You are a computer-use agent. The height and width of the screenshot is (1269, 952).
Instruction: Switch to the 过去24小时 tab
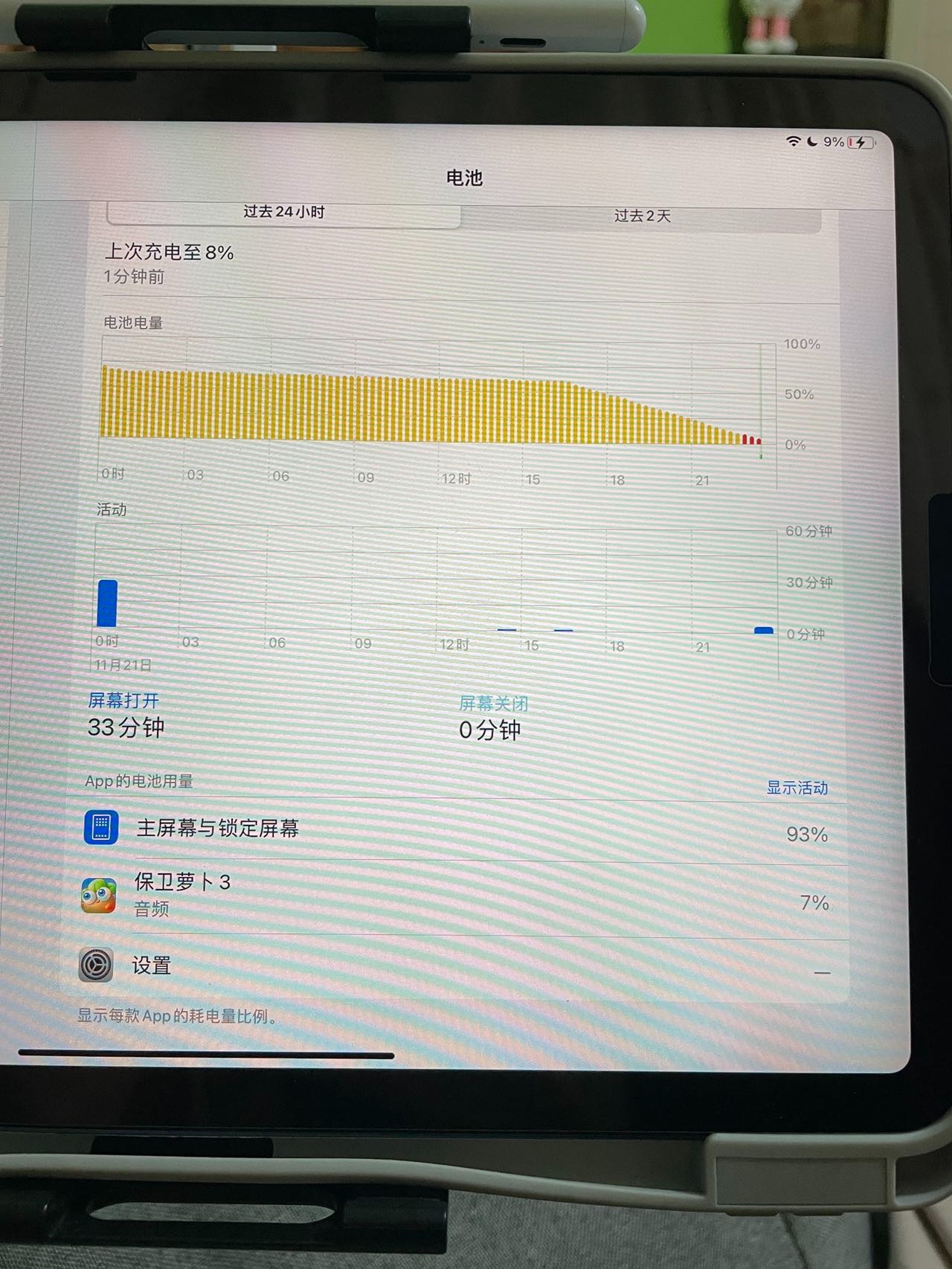(284, 212)
